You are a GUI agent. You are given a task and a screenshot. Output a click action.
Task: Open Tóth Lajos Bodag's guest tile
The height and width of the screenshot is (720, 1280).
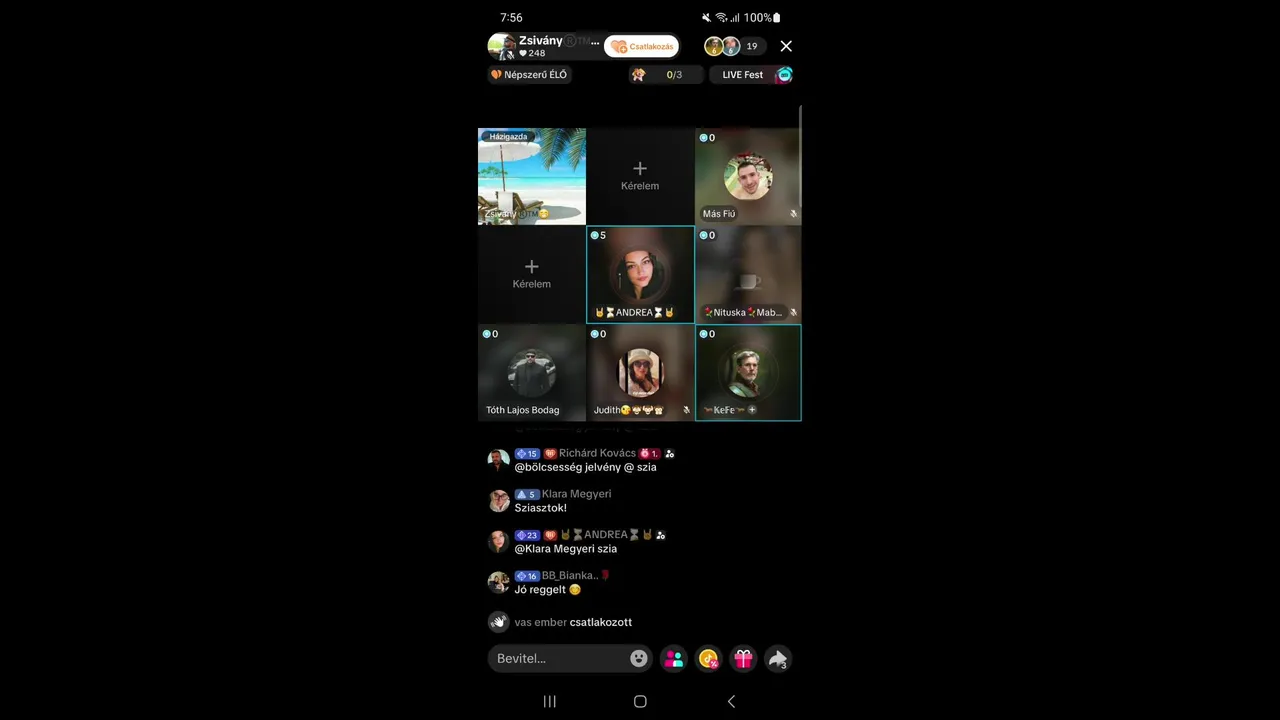pos(531,373)
